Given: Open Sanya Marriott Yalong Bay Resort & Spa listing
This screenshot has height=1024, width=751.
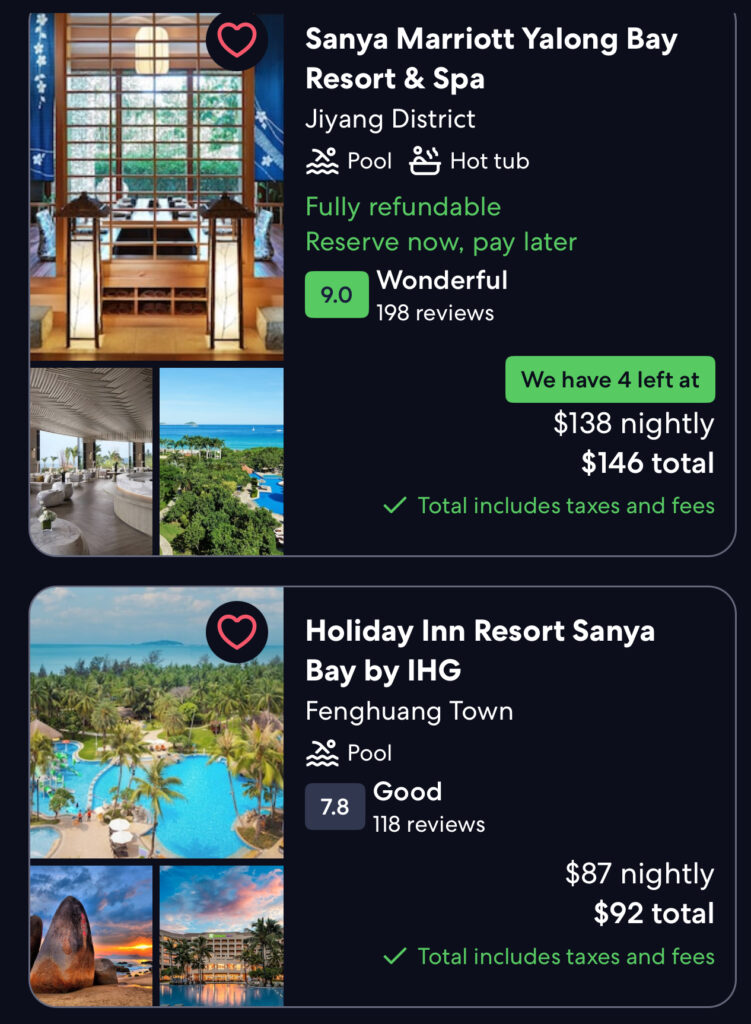Looking at the screenshot, I should click(x=490, y=58).
